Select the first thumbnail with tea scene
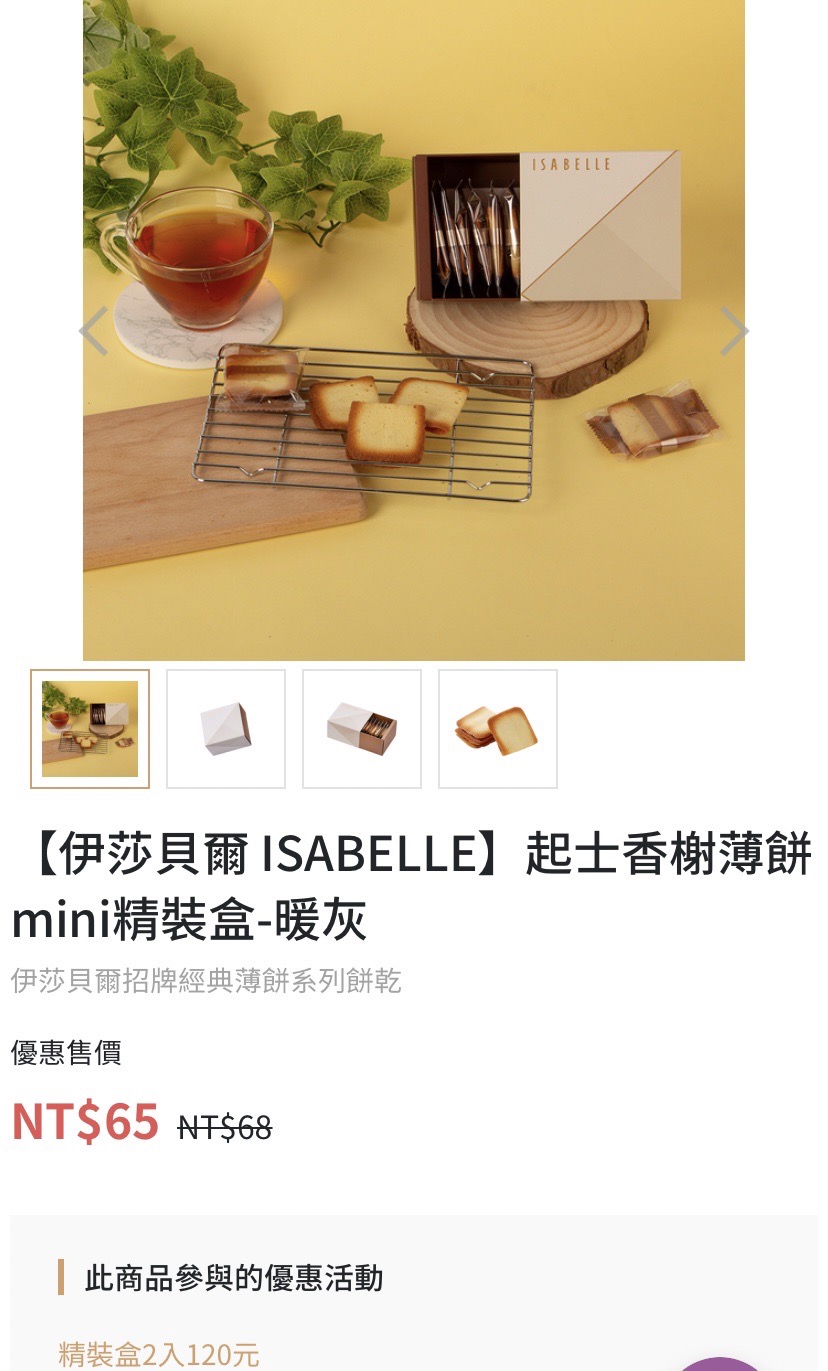Image resolution: width=828 pixels, height=1371 pixels. [90, 729]
